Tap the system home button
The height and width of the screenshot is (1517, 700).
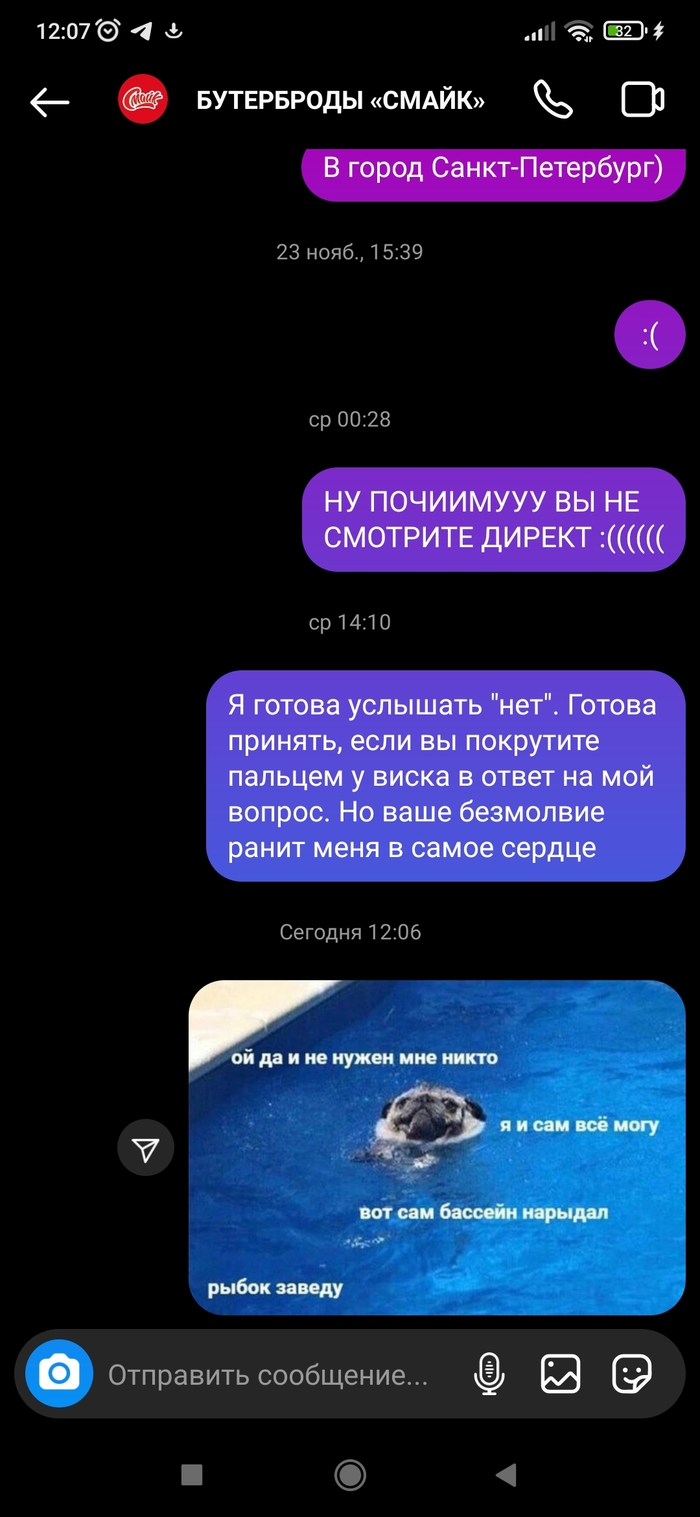(350, 1474)
